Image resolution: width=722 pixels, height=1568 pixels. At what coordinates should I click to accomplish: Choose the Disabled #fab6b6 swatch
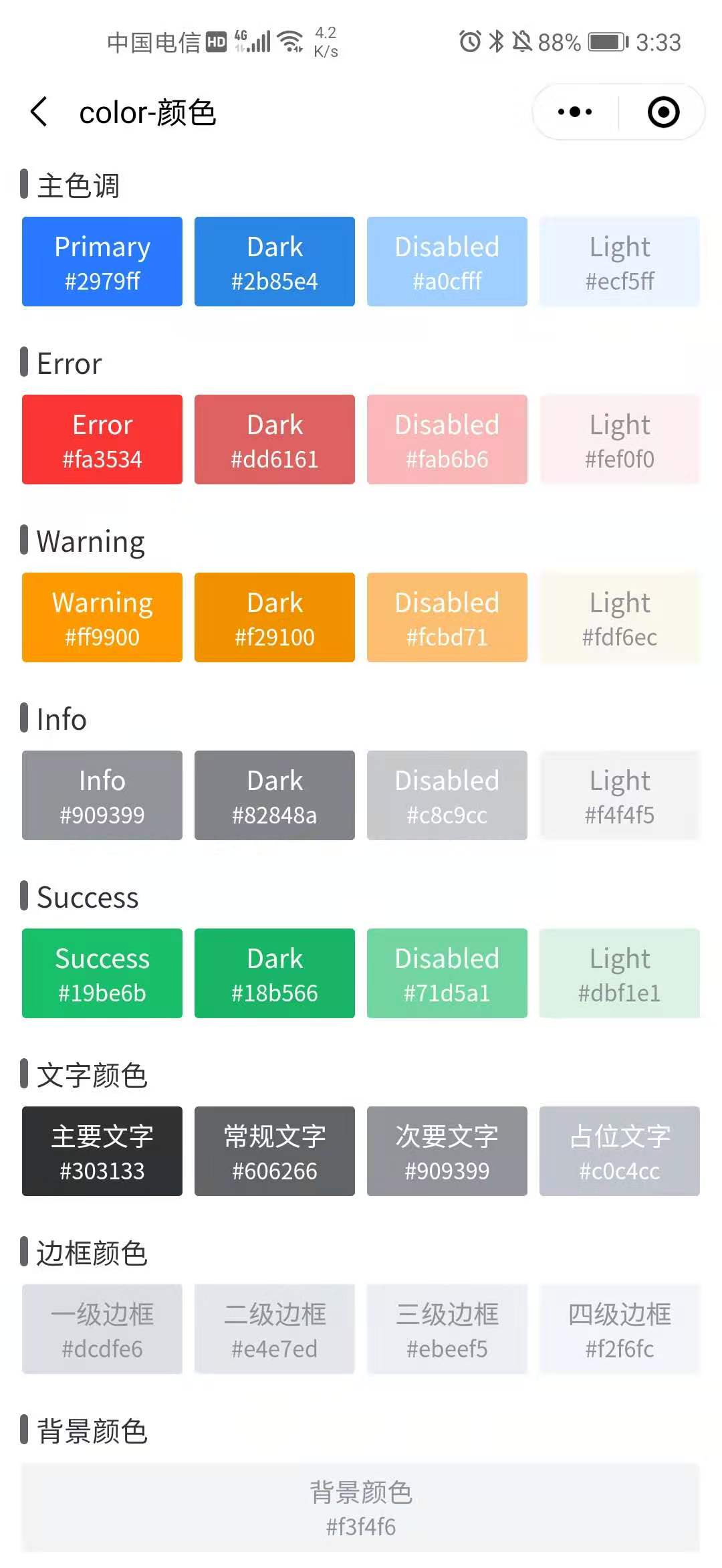447,439
